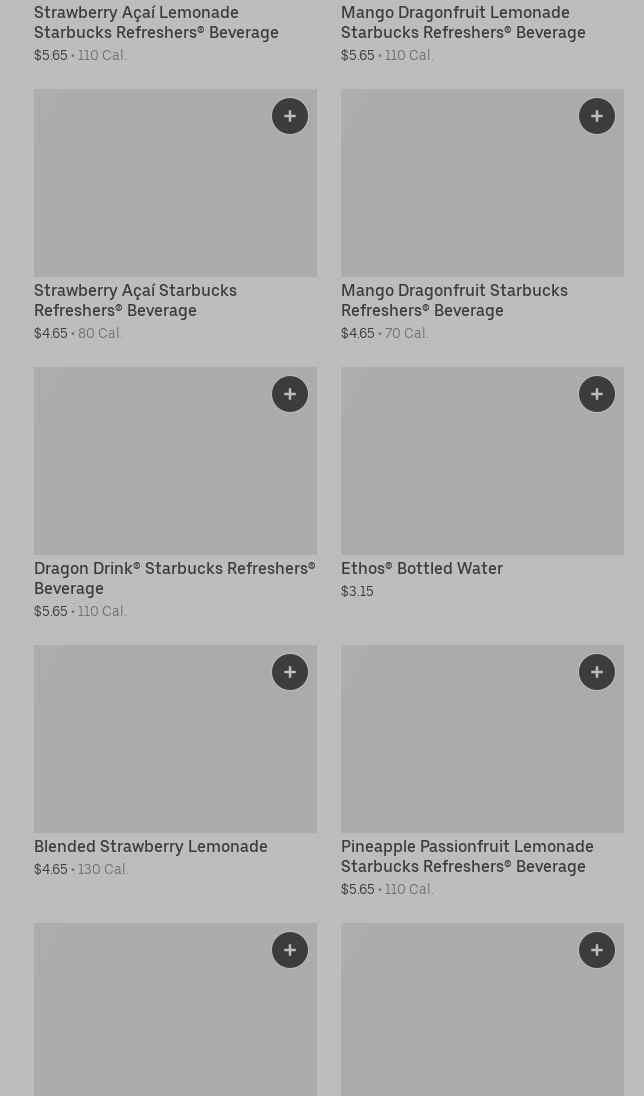
Task: Open Strawberry Açaí Lemonade Refreshers item
Action: pos(156,22)
